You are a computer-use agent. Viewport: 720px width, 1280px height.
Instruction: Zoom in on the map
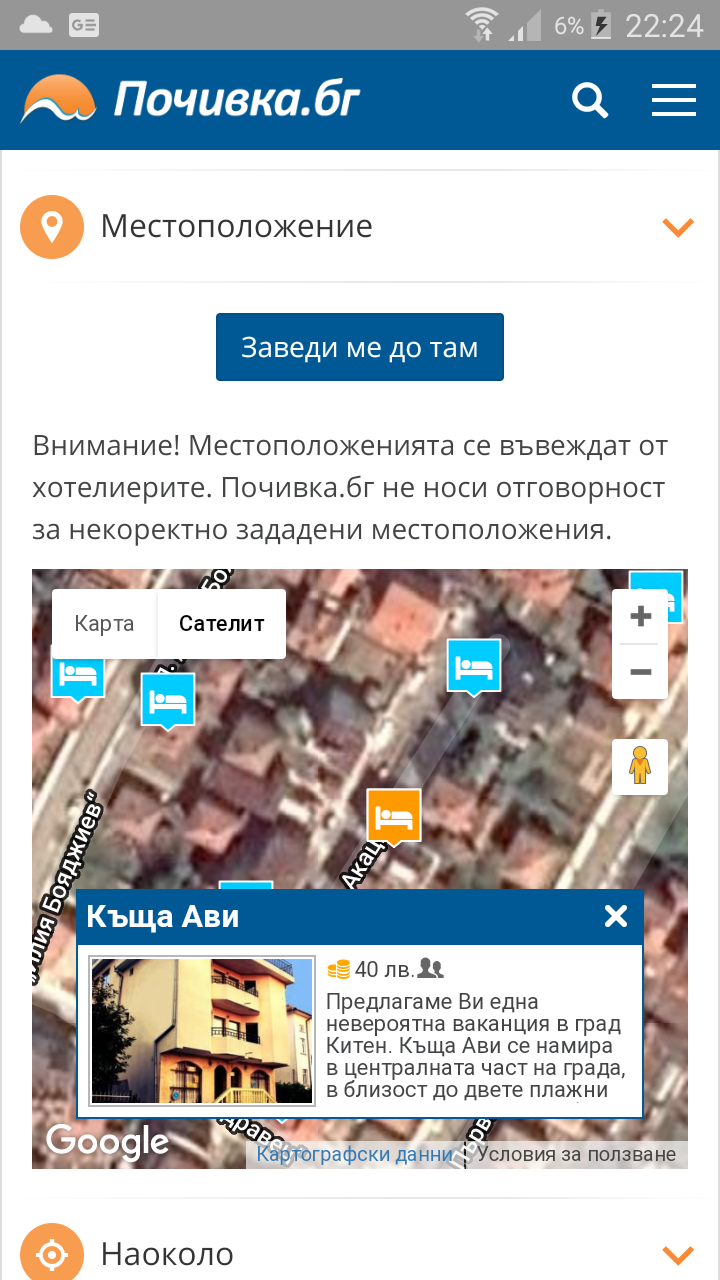click(x=640, y=616)
